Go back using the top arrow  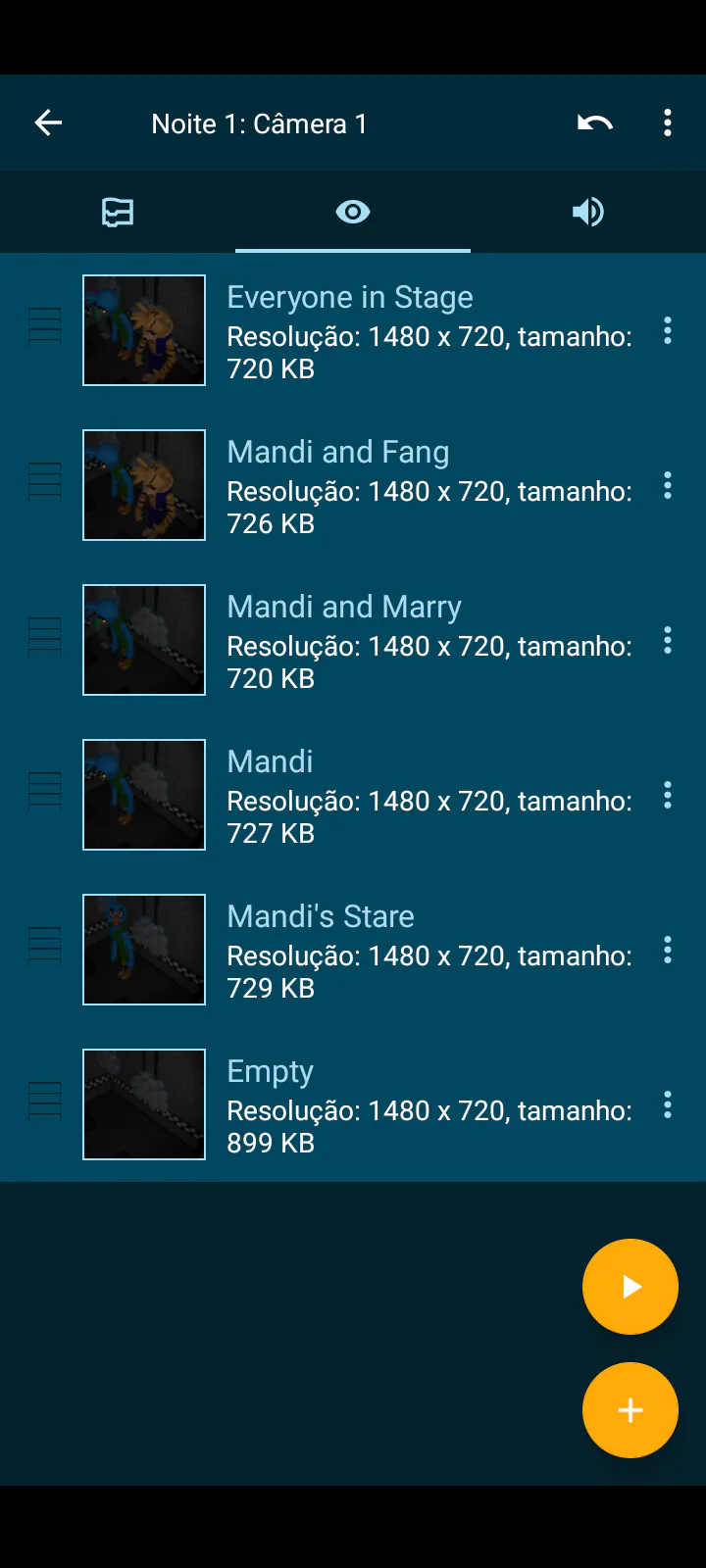click(x=48, y=122)
